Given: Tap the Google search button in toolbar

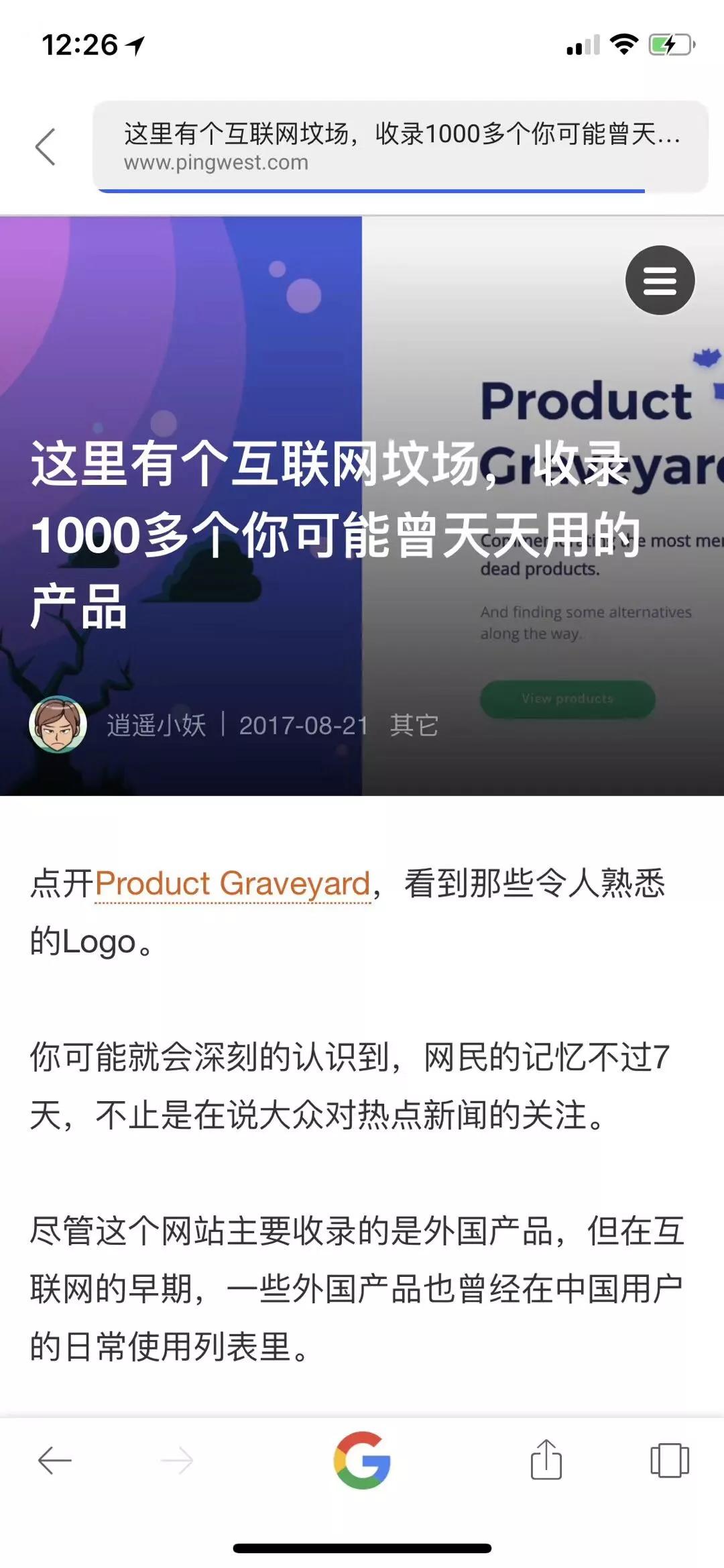Looking at the screenshot, I should 362,1460.
